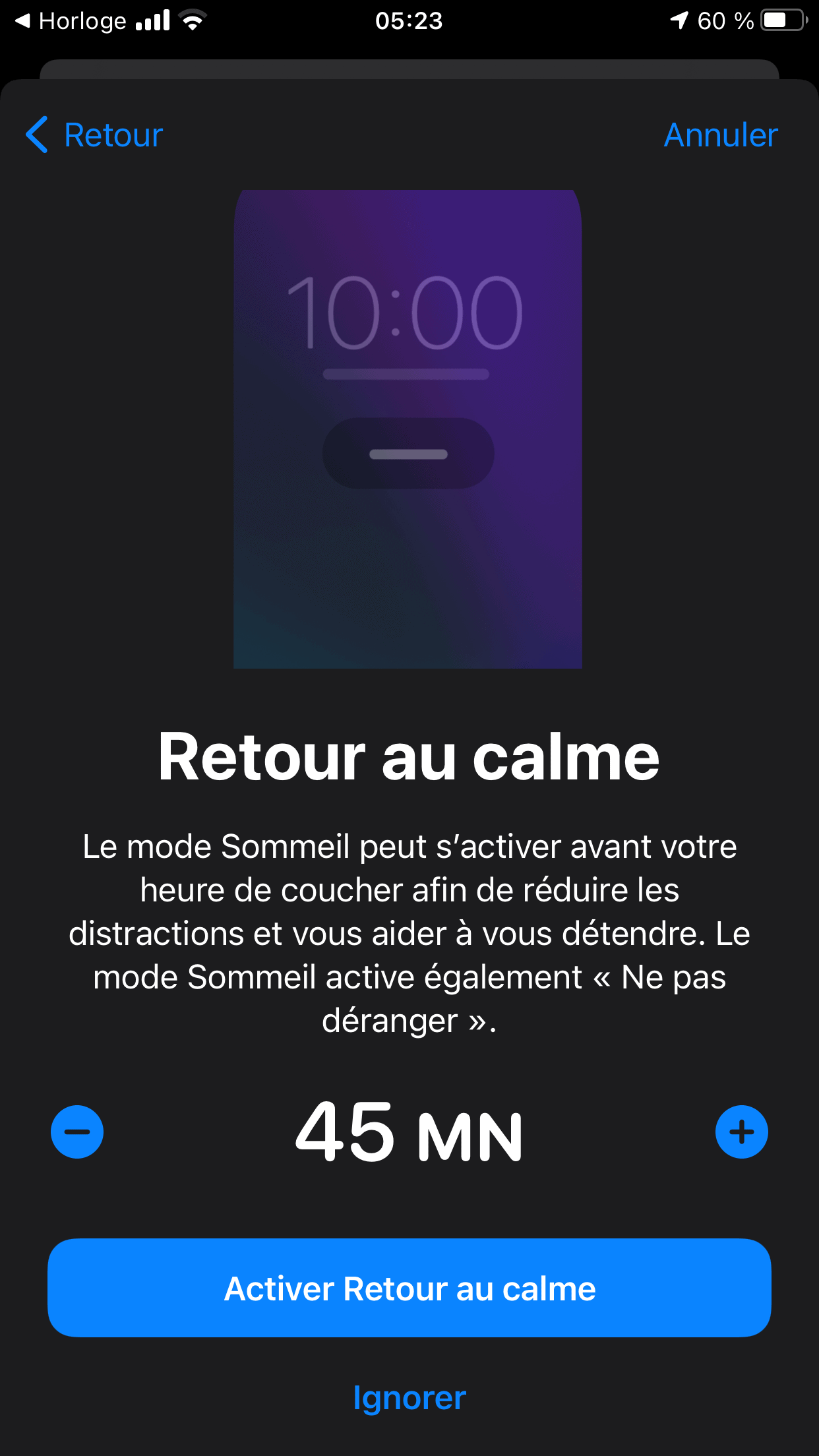
Task: Go back using the Retour button
Action: point(95,135)
